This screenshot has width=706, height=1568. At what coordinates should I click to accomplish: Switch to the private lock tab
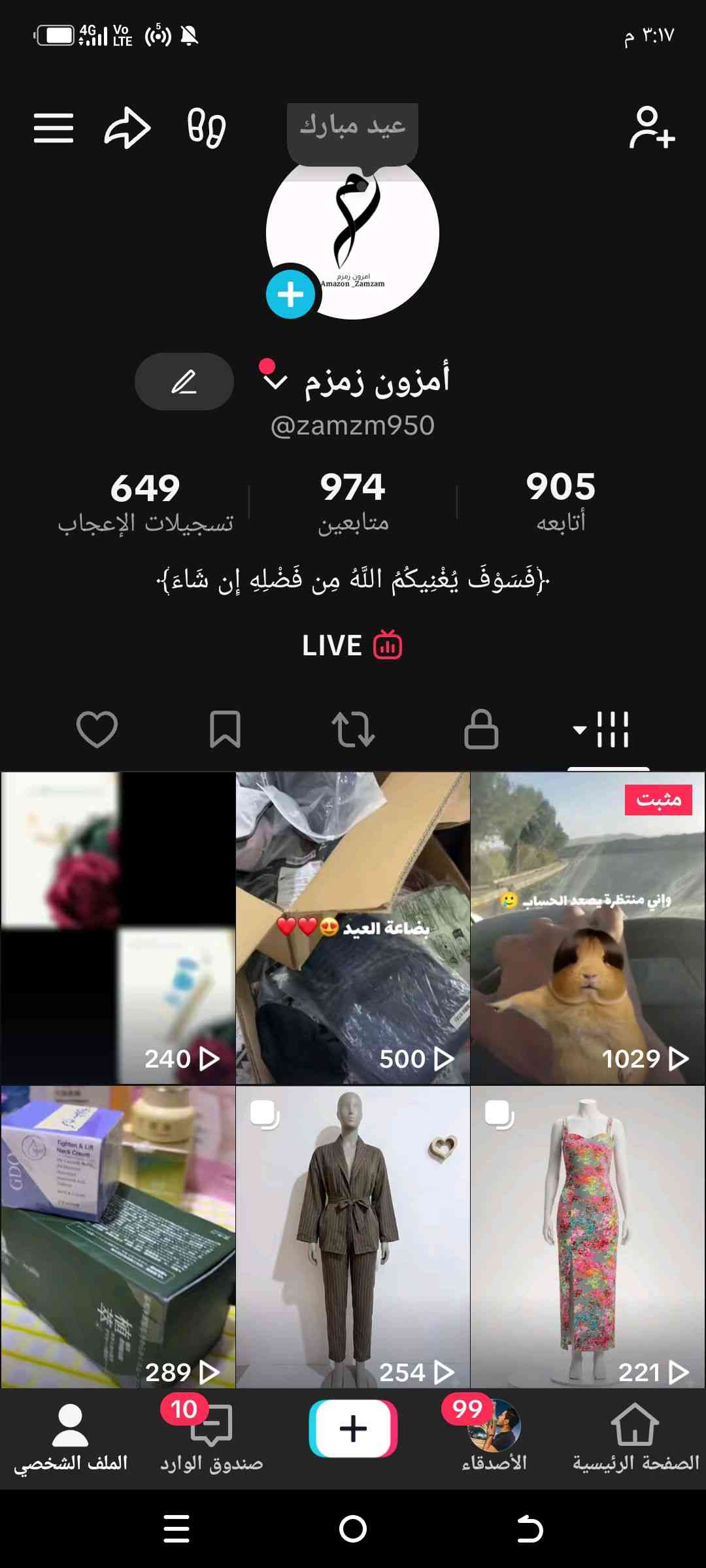[x=481, y=729]
